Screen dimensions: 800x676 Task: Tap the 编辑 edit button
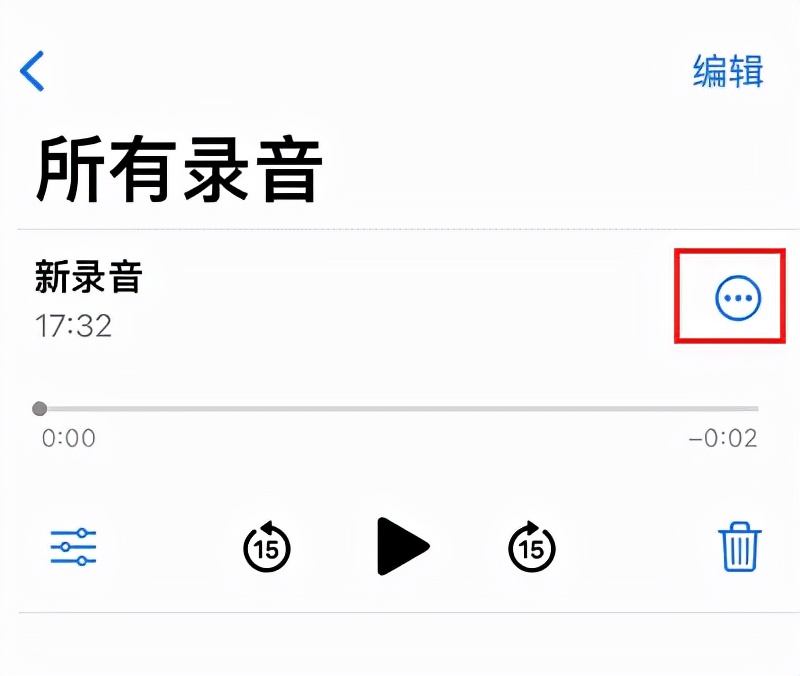(x=728, y=71)
